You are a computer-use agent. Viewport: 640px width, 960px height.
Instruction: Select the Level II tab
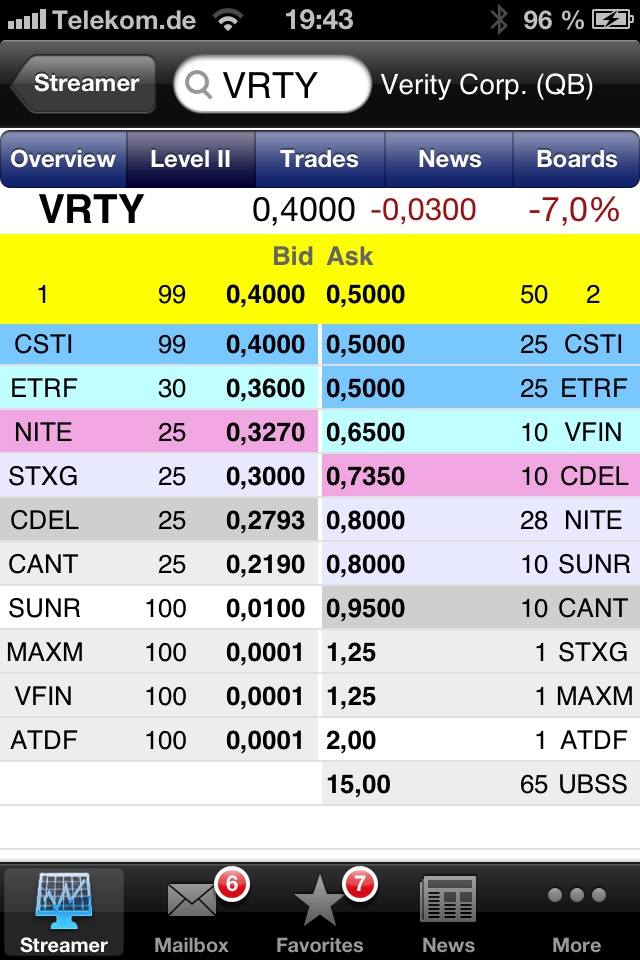coord(190,159)
